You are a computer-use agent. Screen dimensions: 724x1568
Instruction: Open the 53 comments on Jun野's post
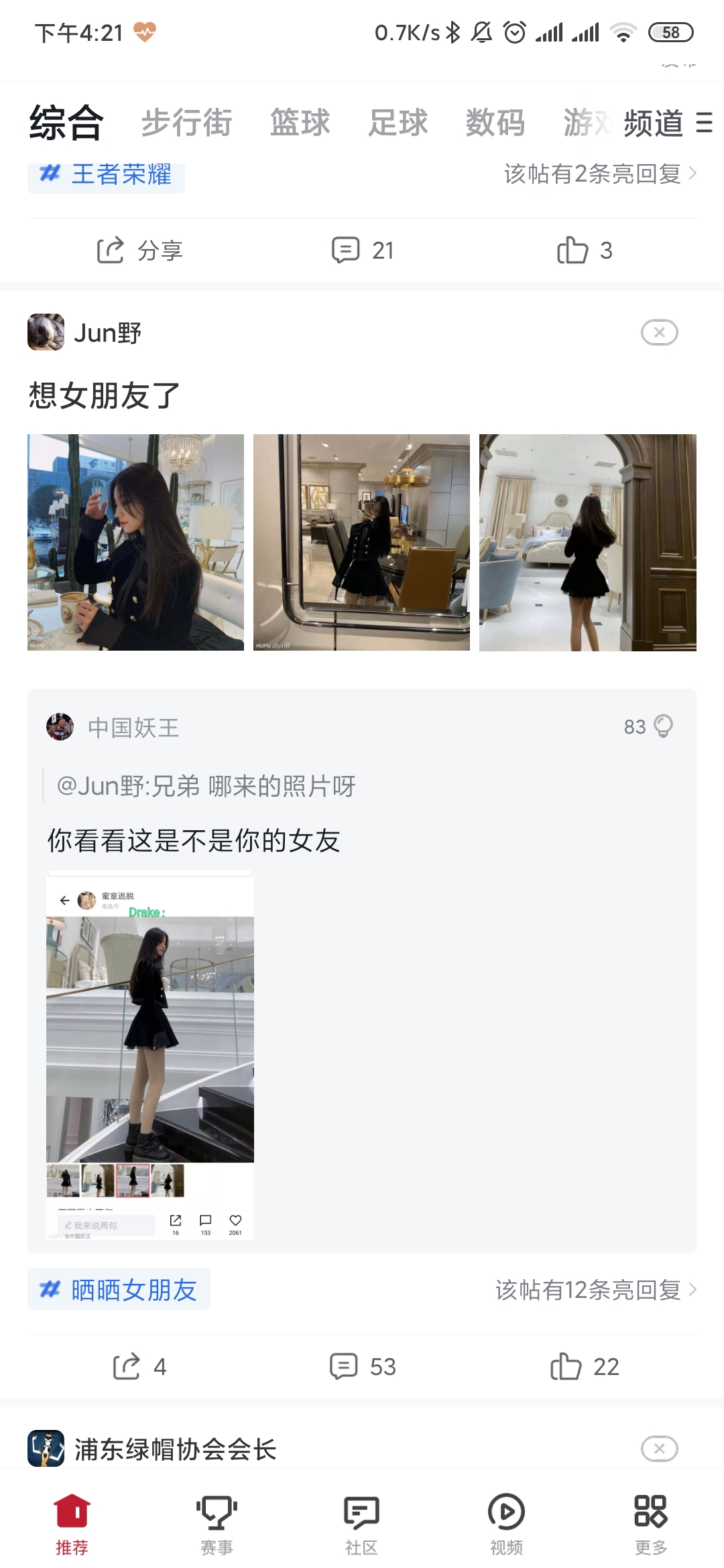[x=363, y=1366]
